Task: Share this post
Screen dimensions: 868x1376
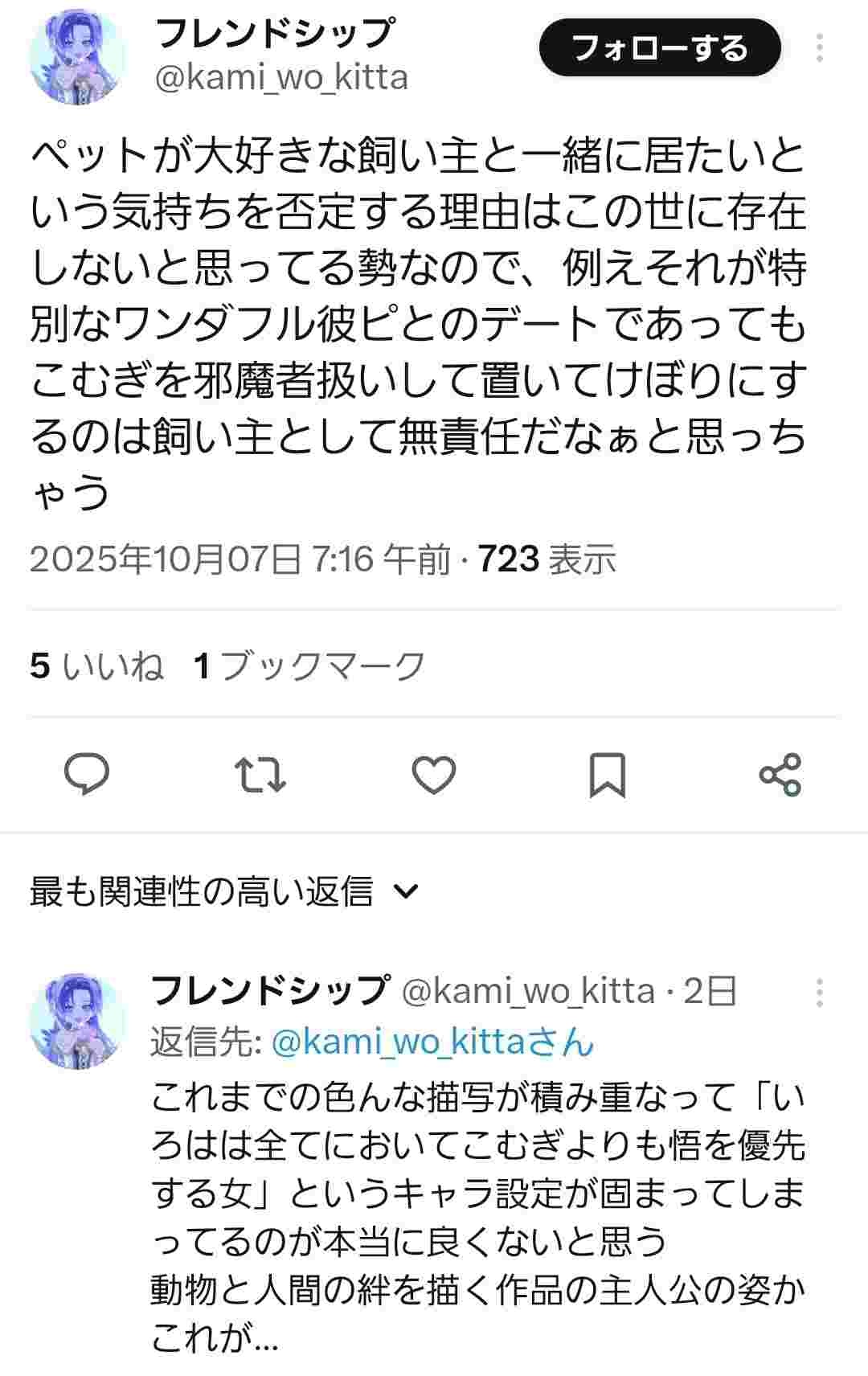Action: point(780,775)
